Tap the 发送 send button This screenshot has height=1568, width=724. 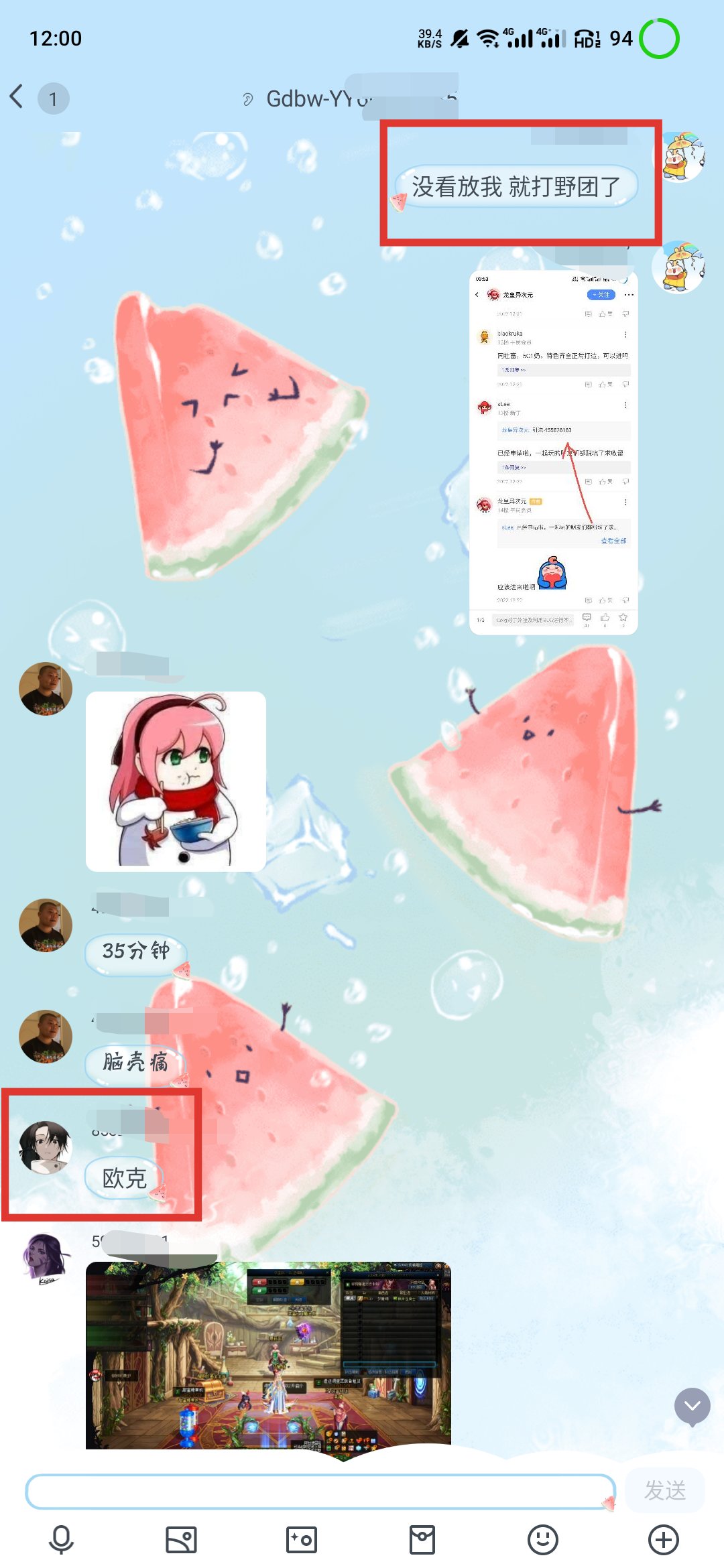tap(664, 1490)
